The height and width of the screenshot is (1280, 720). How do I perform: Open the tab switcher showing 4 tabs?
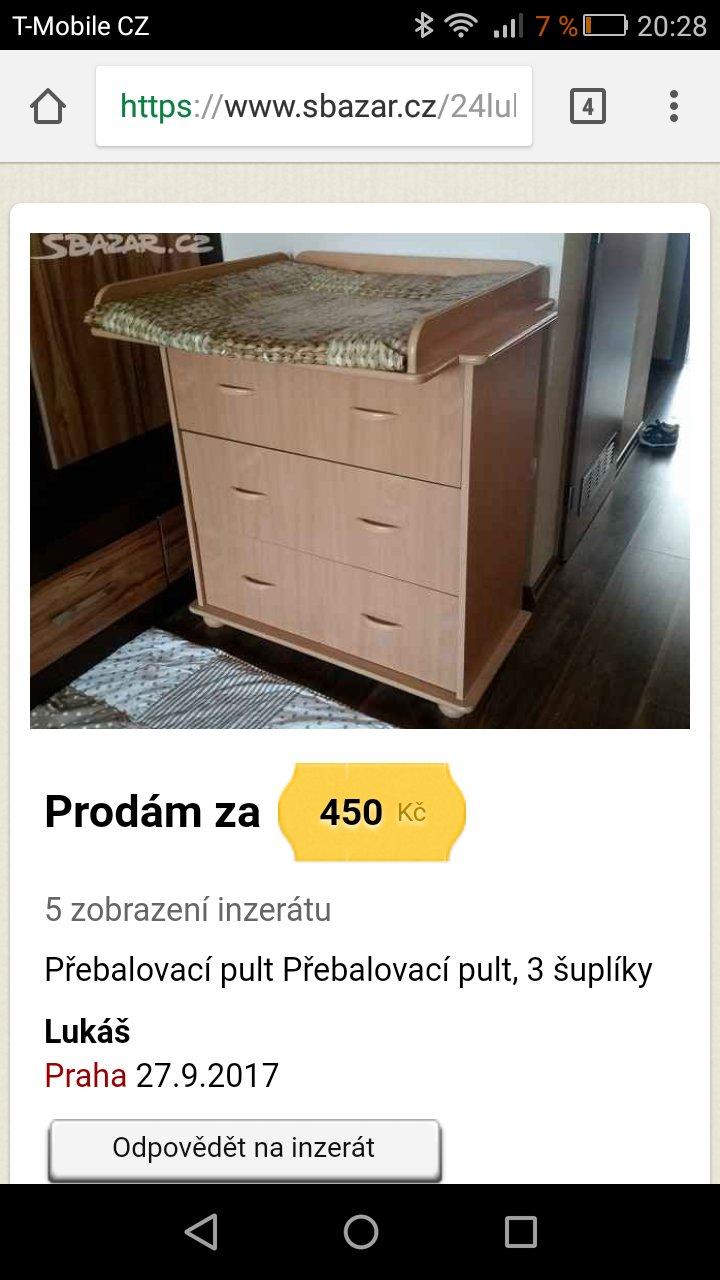pyautogui.click(x=588, y=106)
